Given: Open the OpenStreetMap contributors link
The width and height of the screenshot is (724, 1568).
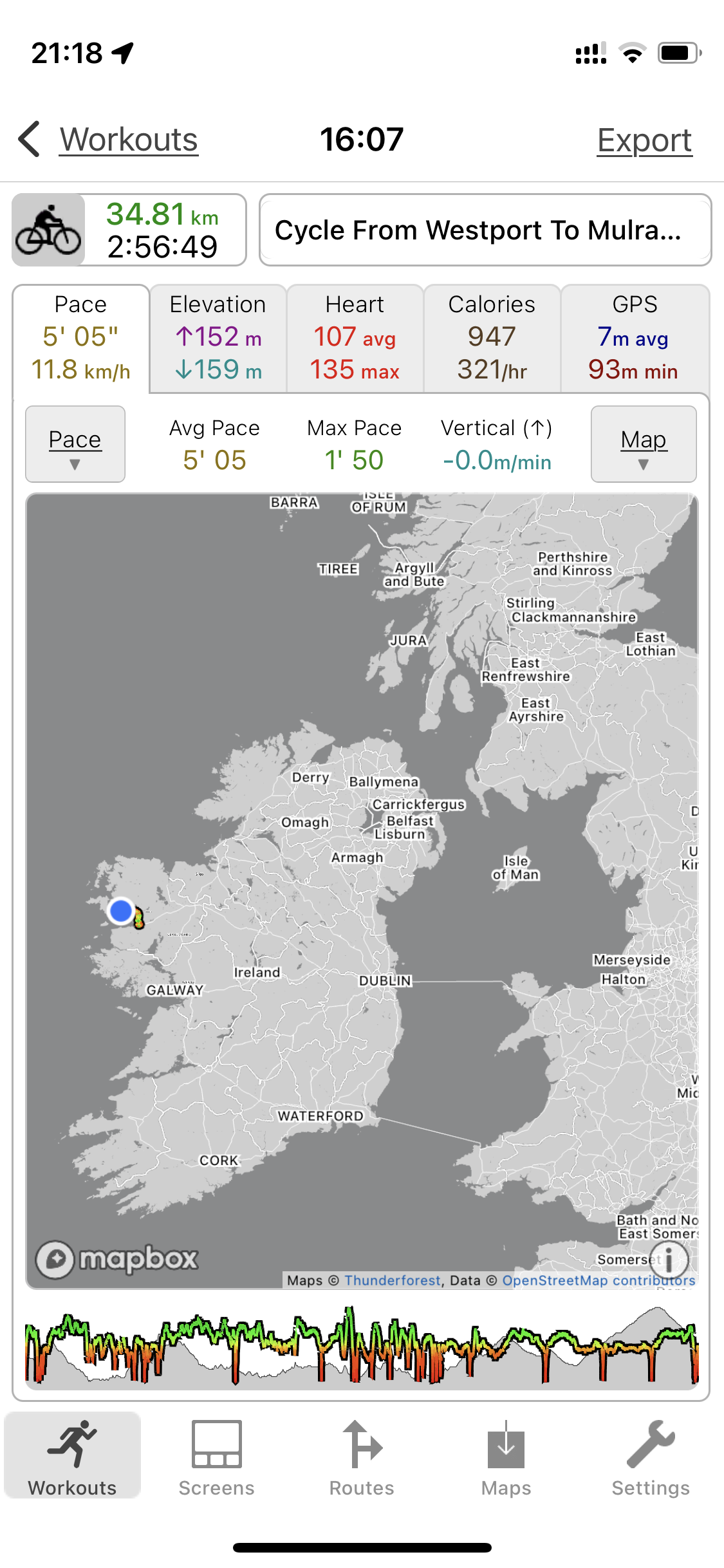Looking at the screenshot, I should coord(599,1280).
